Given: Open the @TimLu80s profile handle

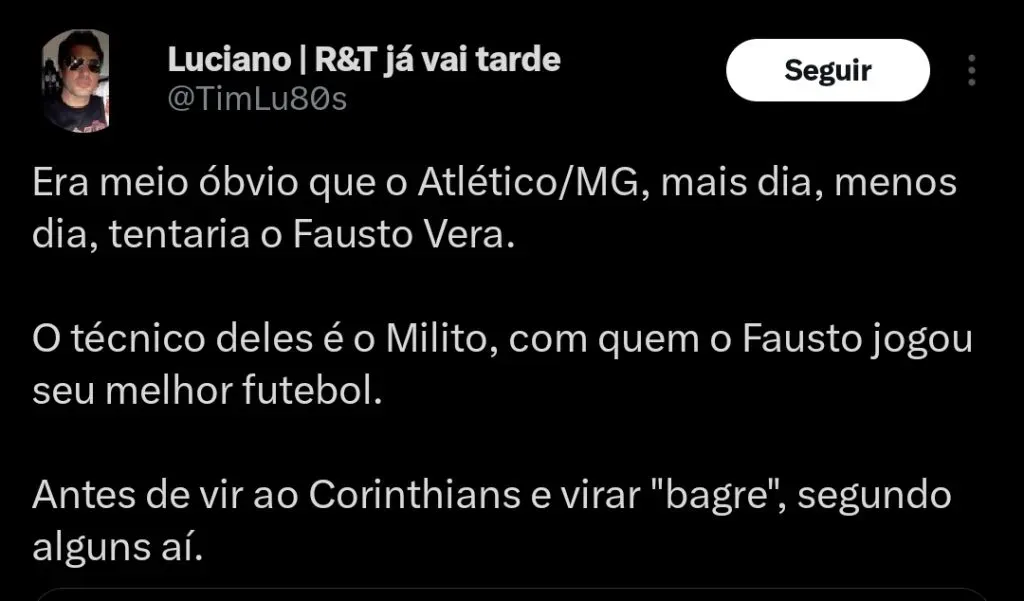Looking at the screenshot, I should 256,99.
